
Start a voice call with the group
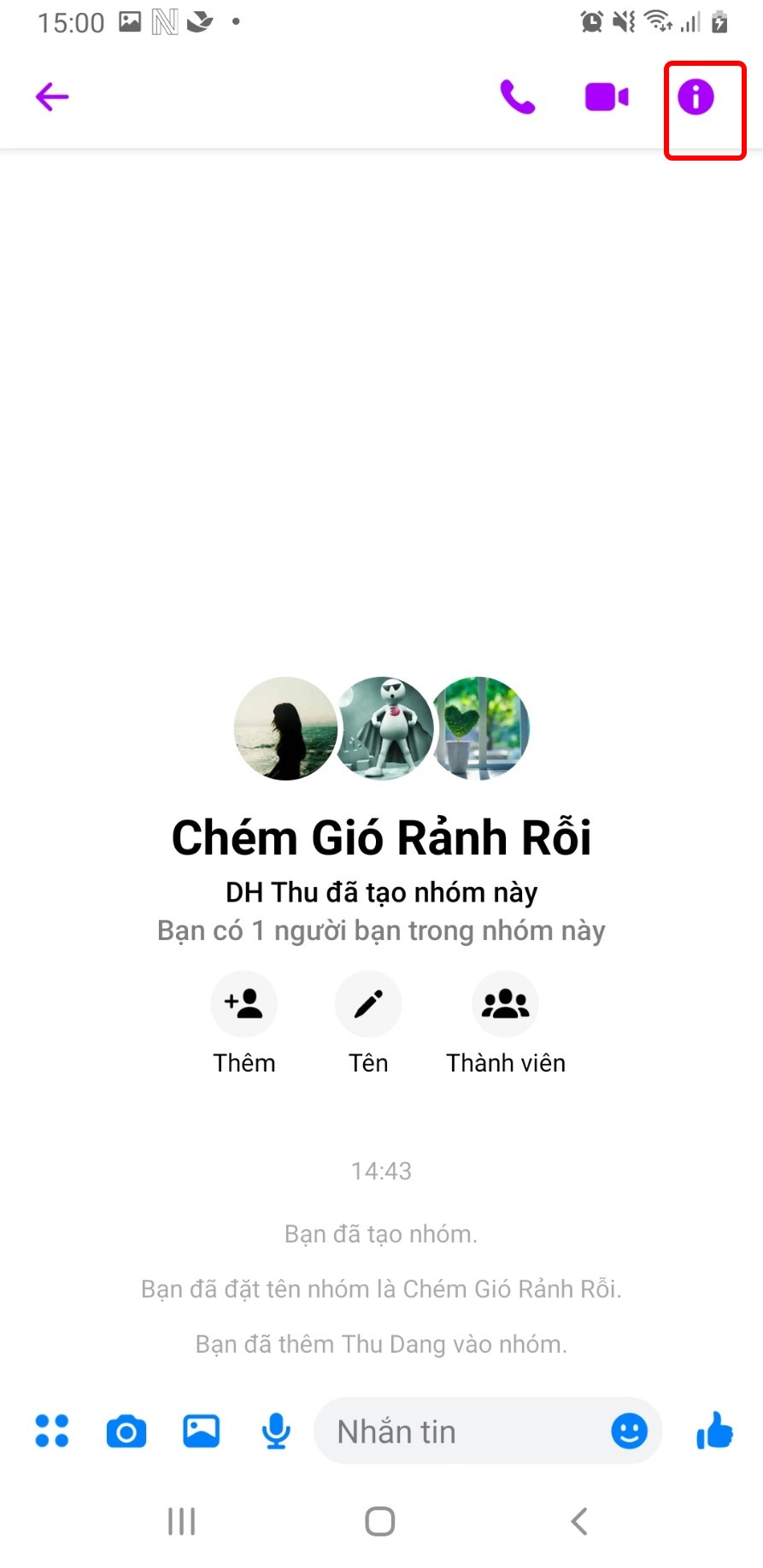click(519, 97)
